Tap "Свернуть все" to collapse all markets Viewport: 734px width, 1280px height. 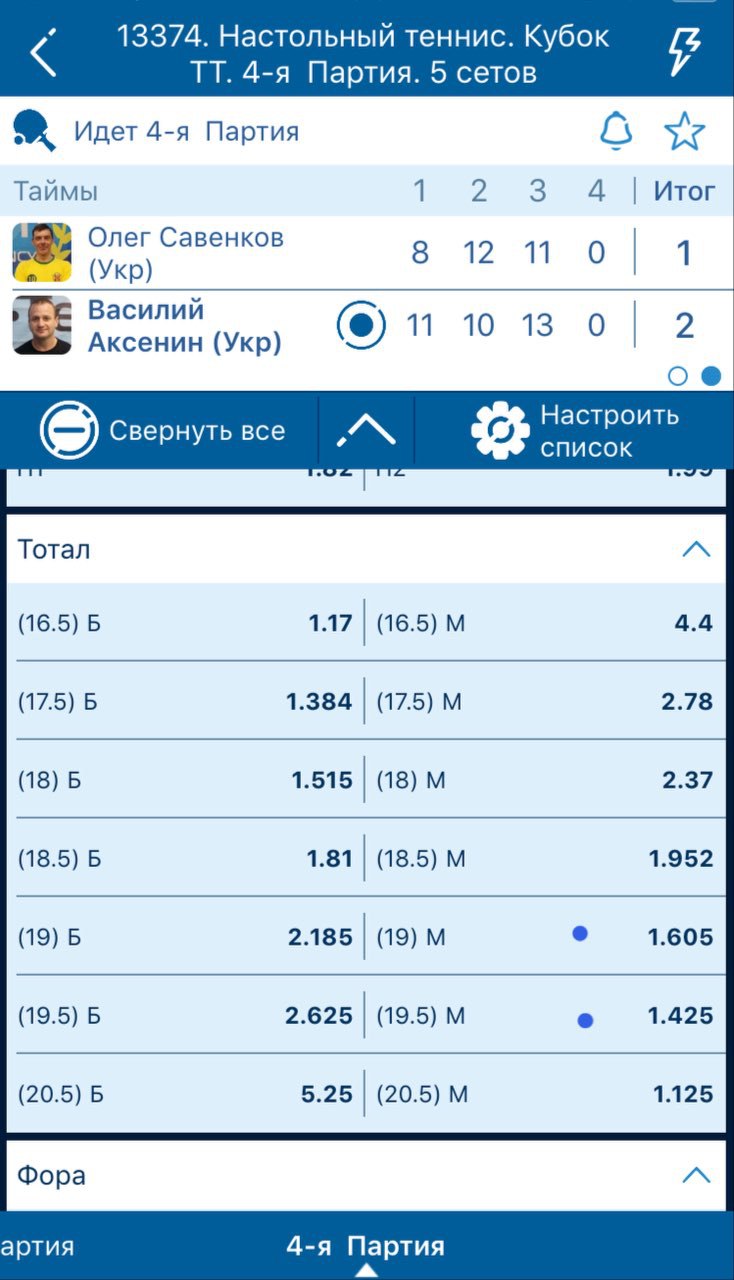[162, 431]
